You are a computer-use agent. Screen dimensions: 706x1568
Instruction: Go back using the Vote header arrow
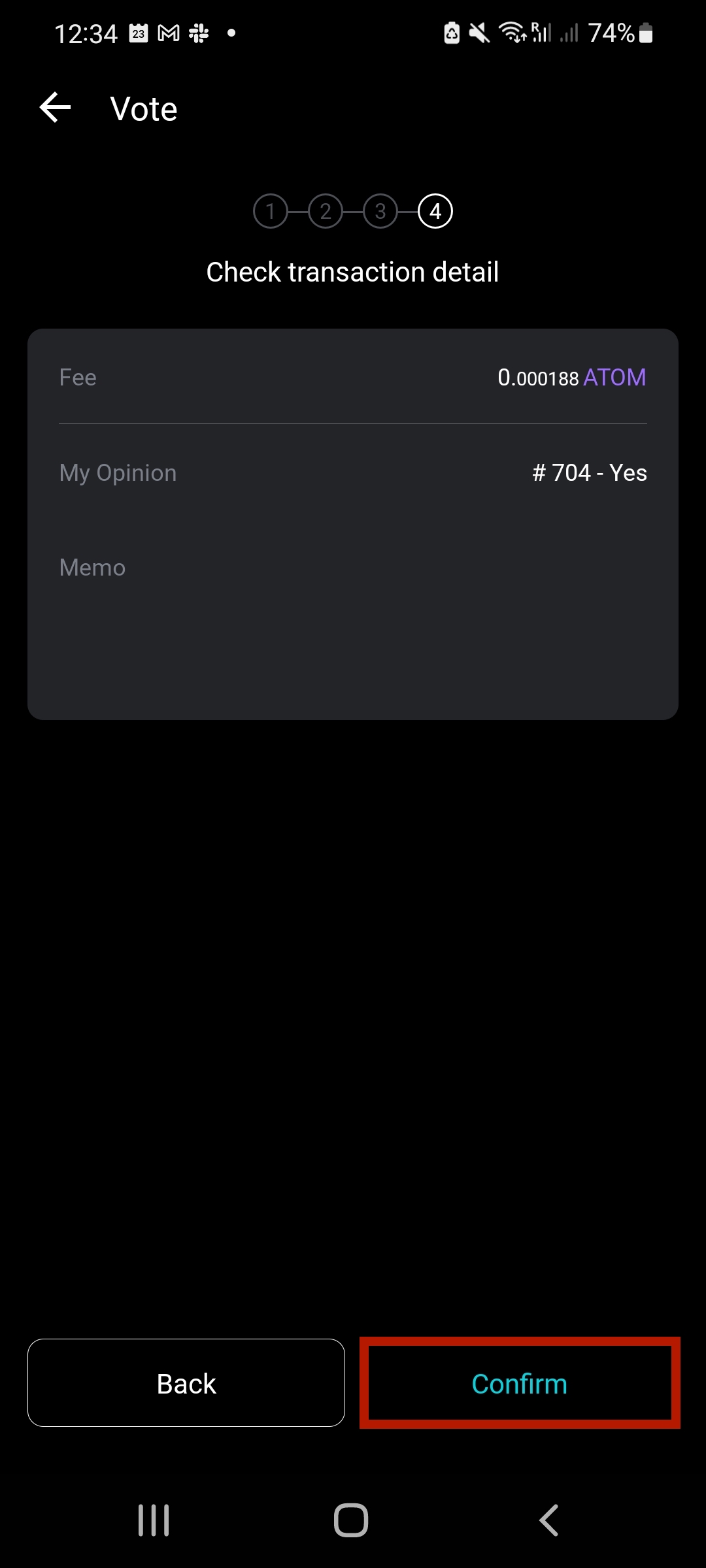[x=55, y=108]
